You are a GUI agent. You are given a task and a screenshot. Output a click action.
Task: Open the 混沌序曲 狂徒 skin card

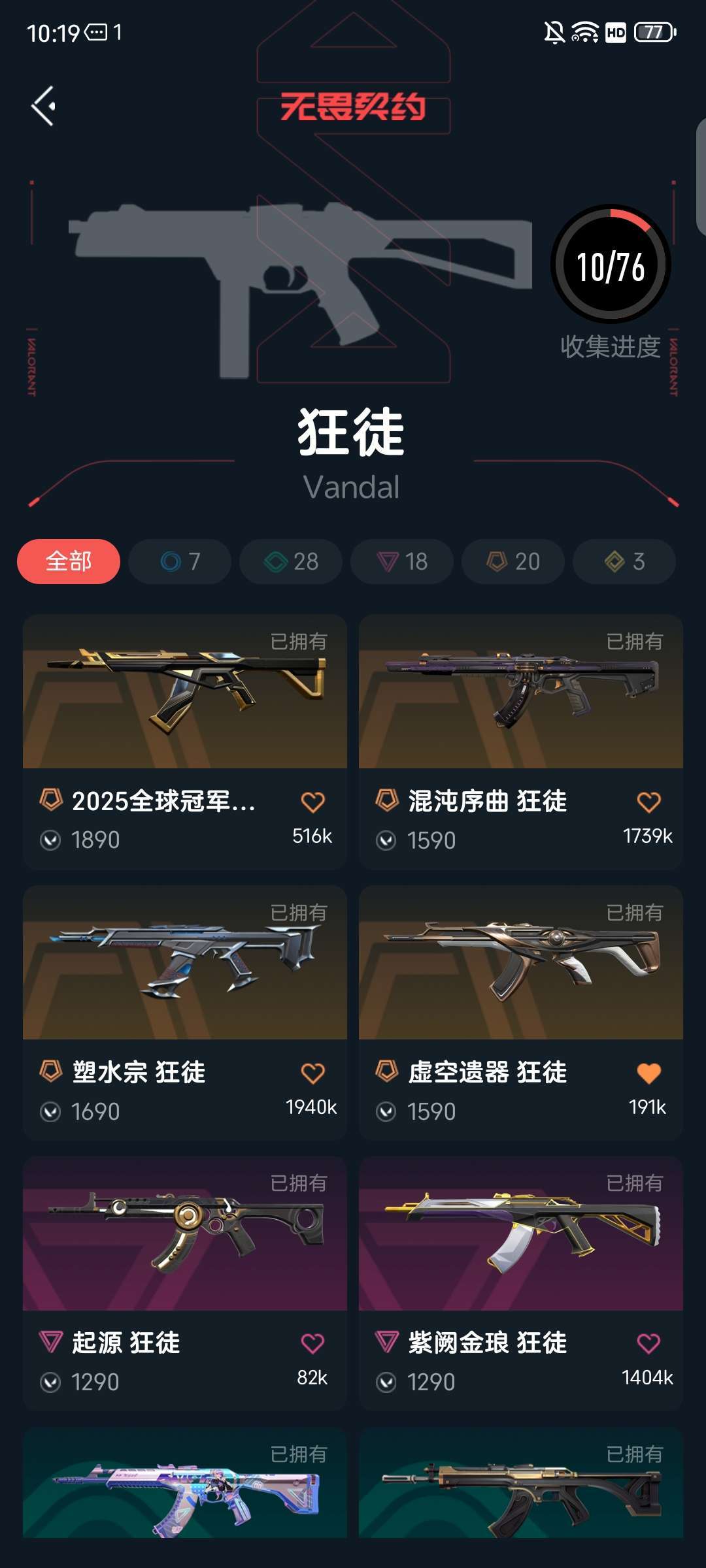[x=521, y=742]
